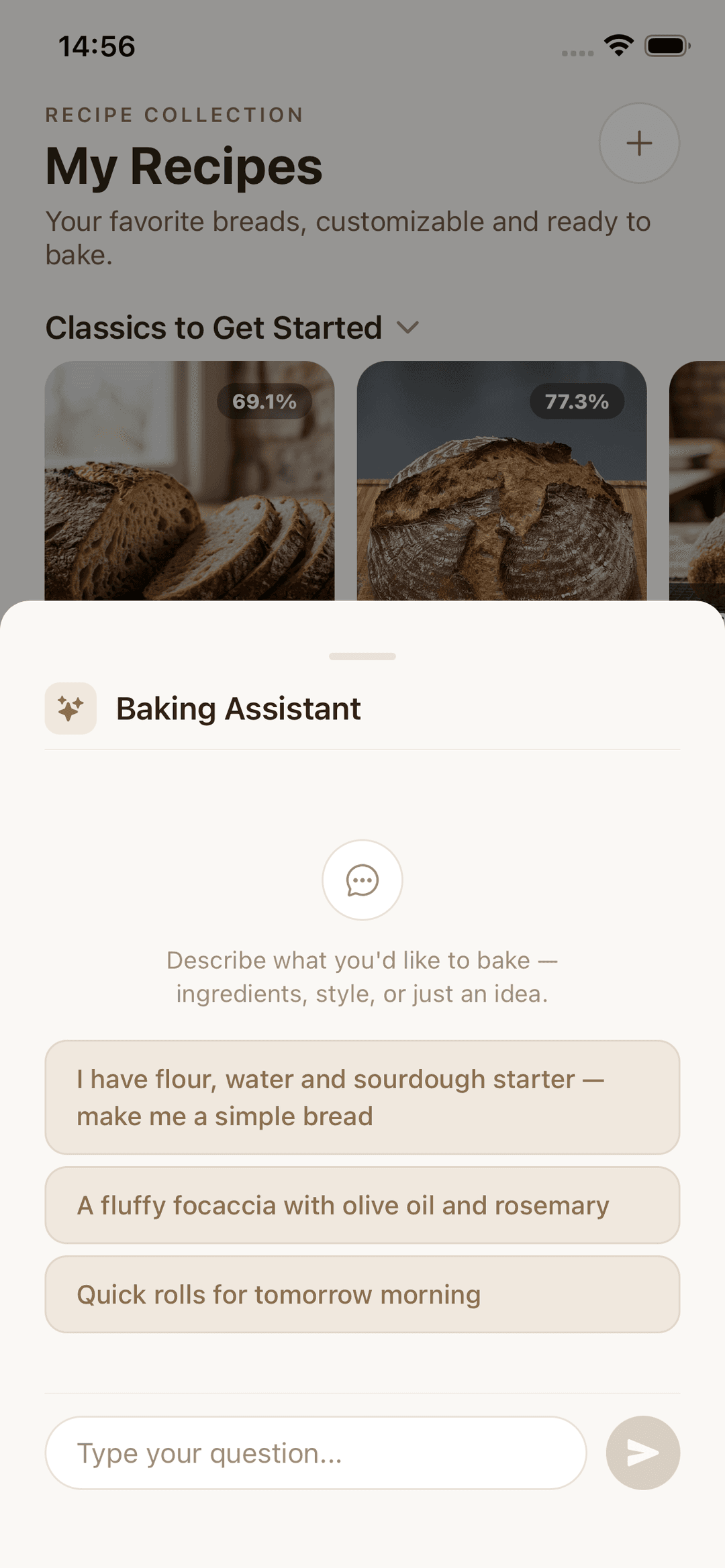This screenshot has height=1568, width=725.
Task: Tap the clock in the status bar
Action: pos(96,46)
